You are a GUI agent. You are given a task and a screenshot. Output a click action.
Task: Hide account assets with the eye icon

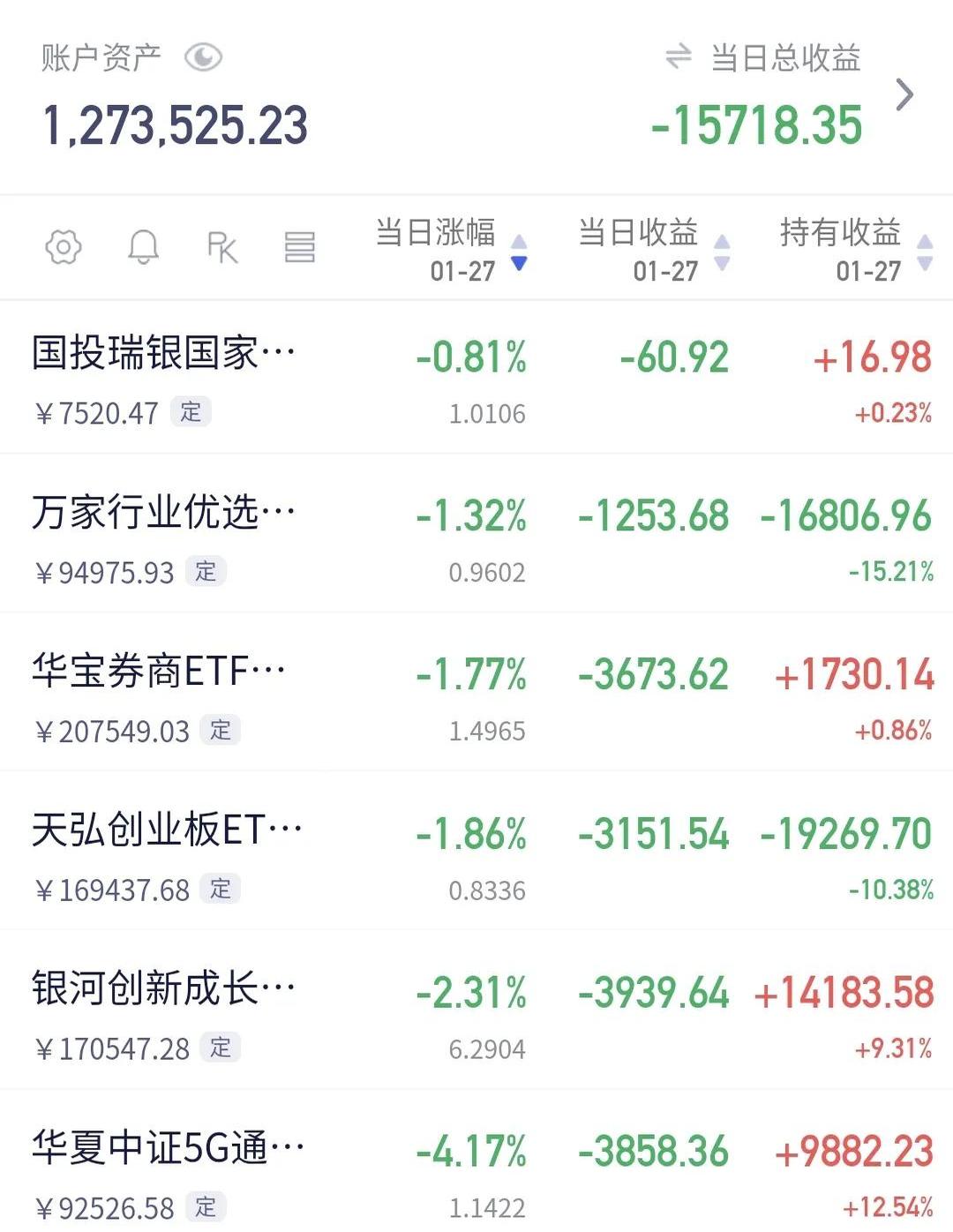tap(203, 58)
